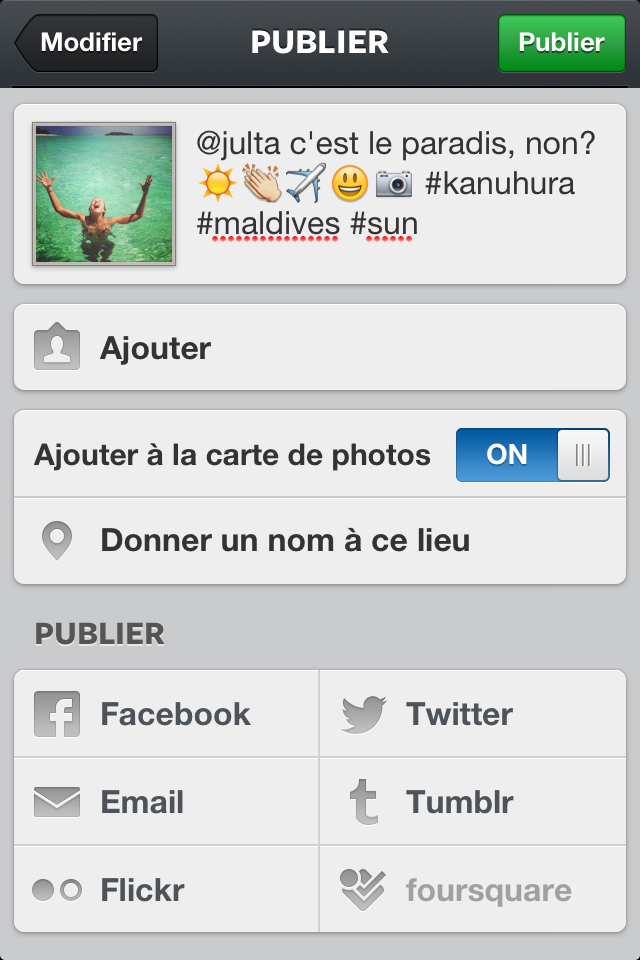This screenshot has width=640, height=960.
Task: Publish the photo with the green Publier button
Action: [561, 43]
